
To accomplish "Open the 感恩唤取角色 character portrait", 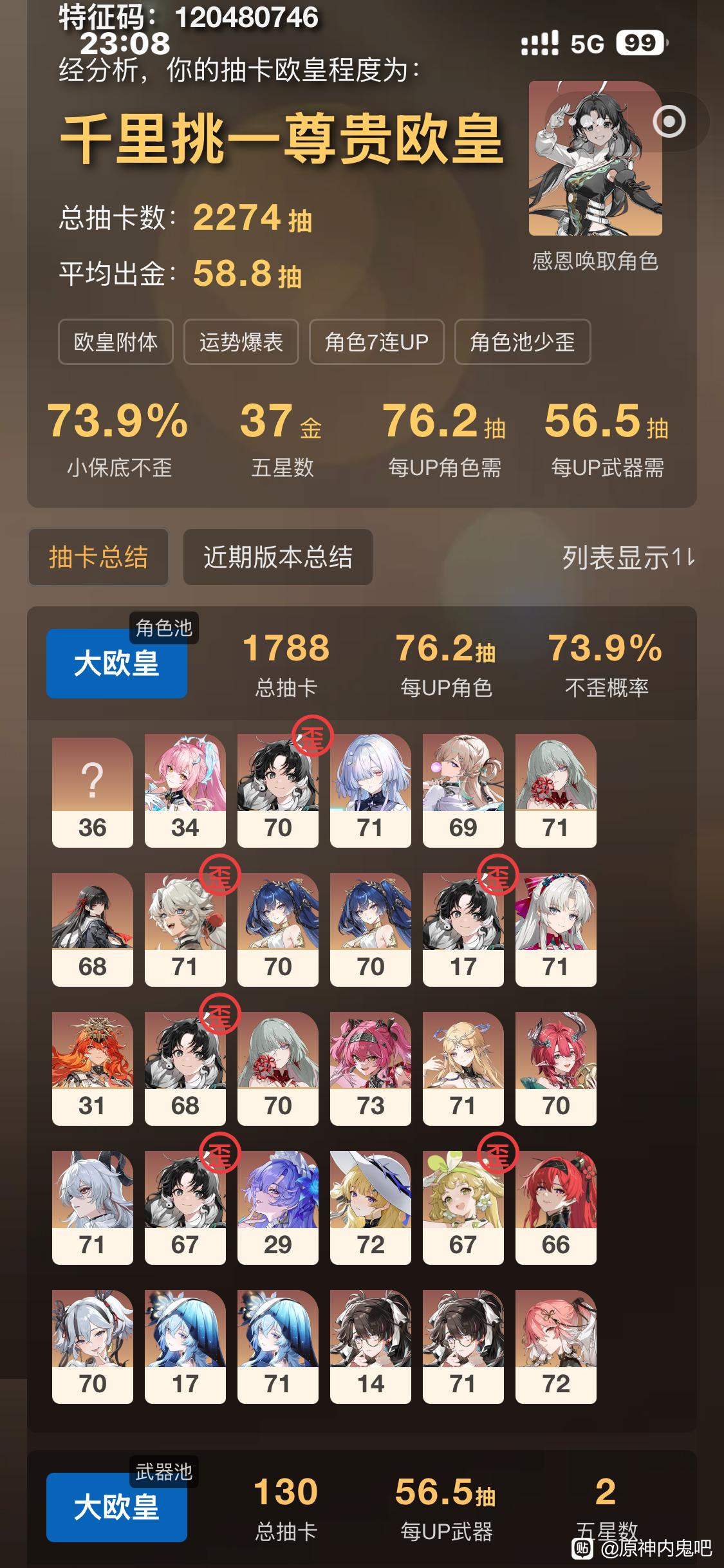I will (595, 158).
